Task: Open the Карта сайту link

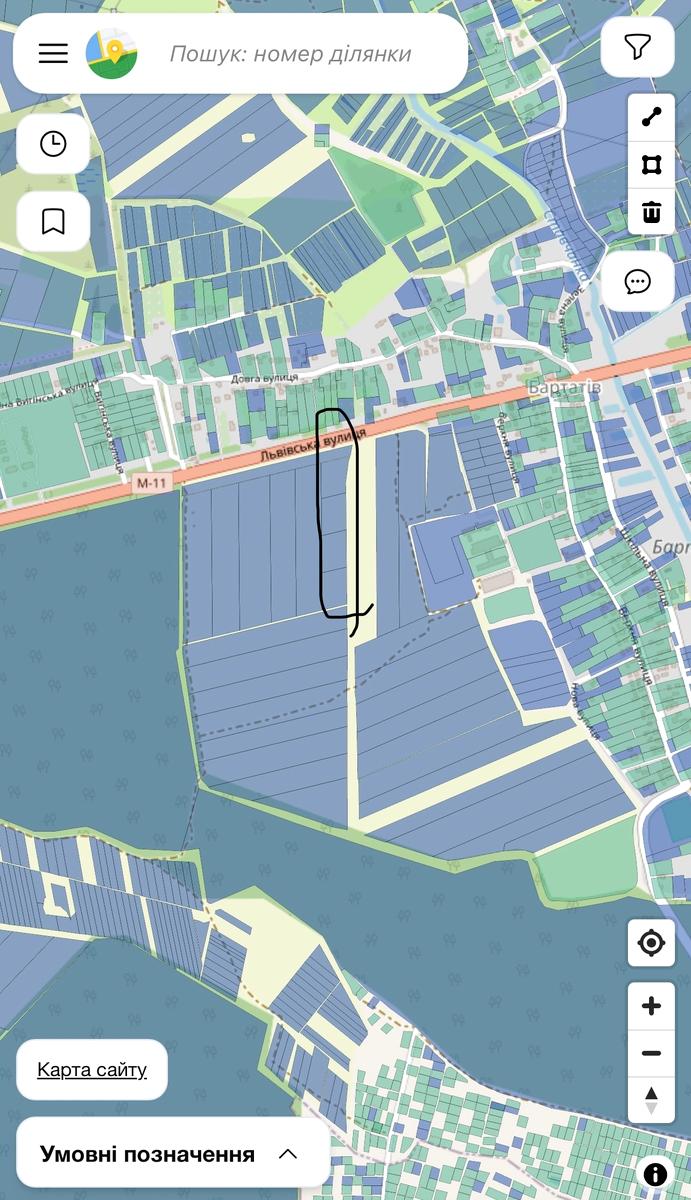Action: click(92, 1070)
